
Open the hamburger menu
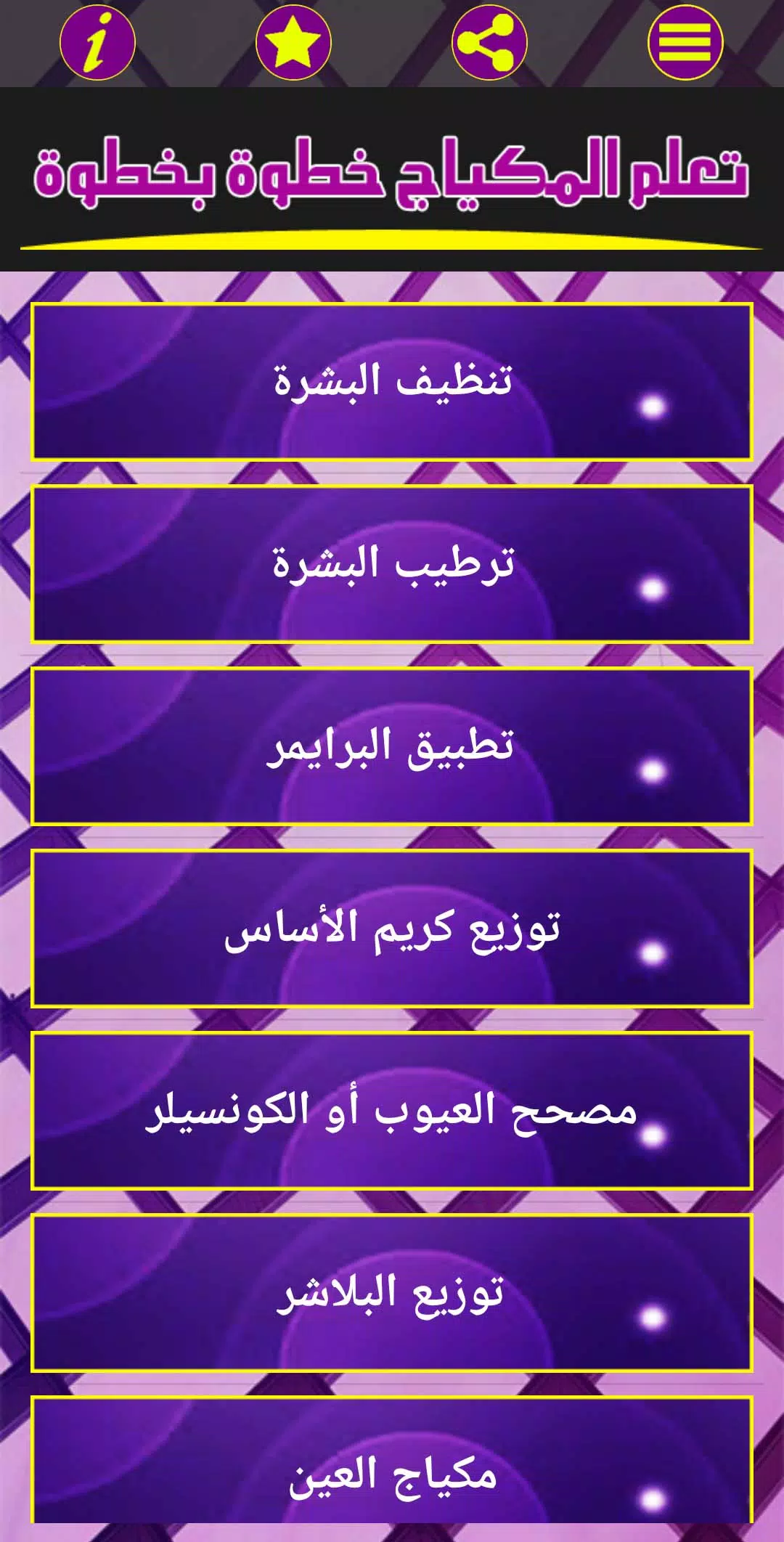(685, 42)
